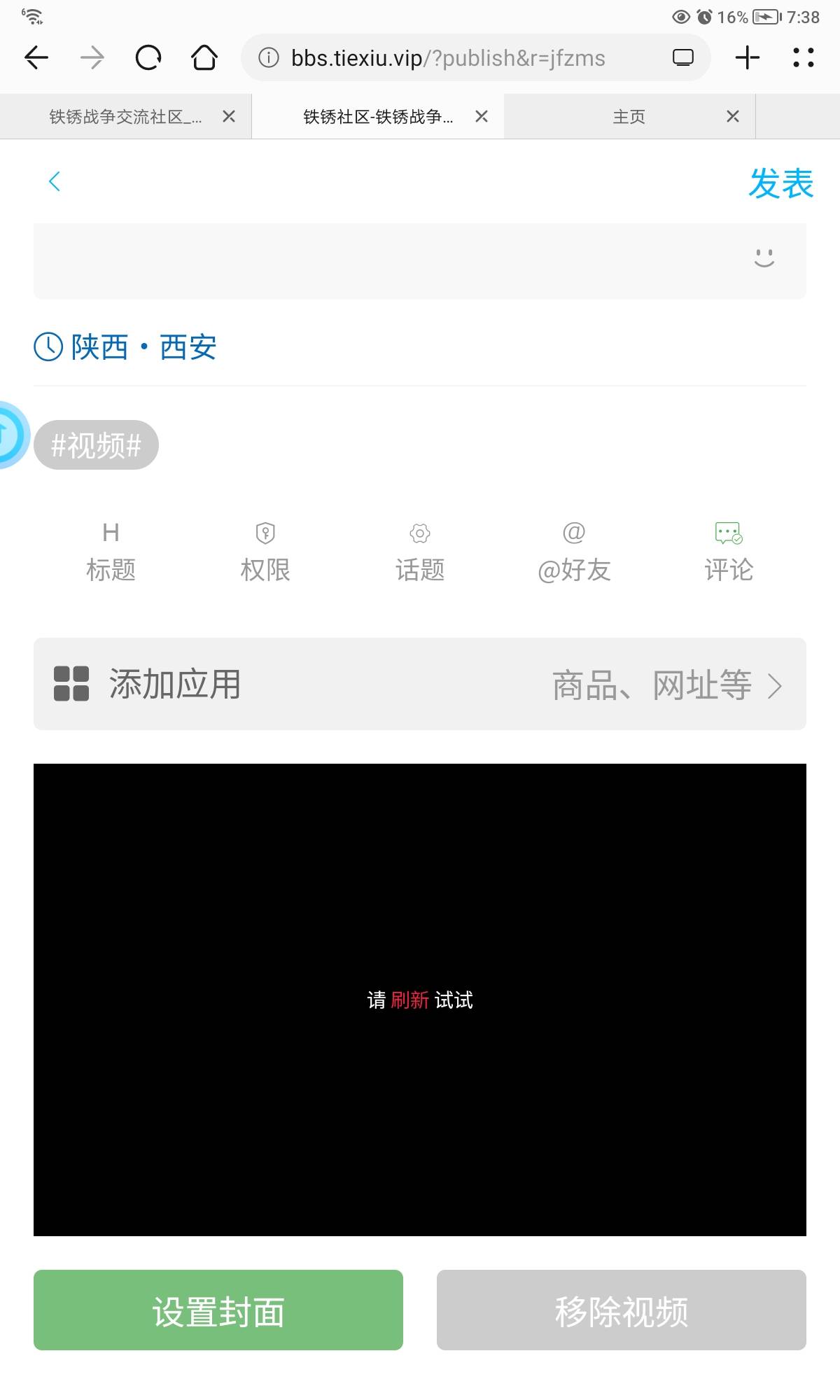The image size is (840, 1400).
Task: Add a title with 标题
Action: click(x=111, y=552)
